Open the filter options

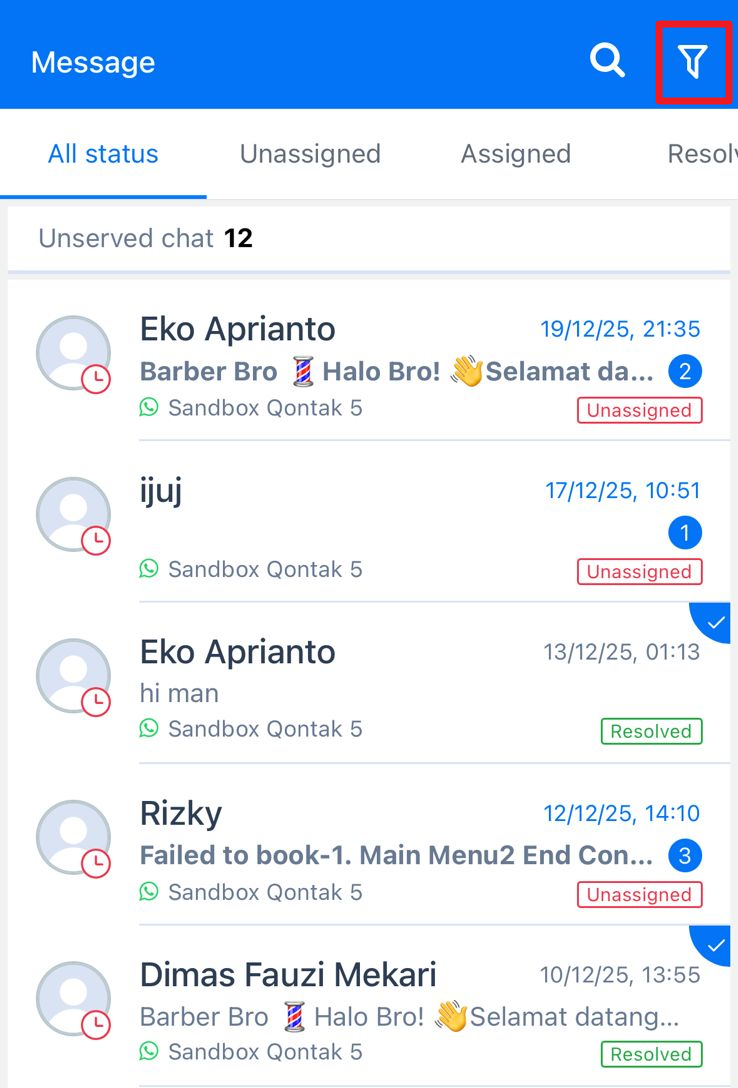(693, 62)
